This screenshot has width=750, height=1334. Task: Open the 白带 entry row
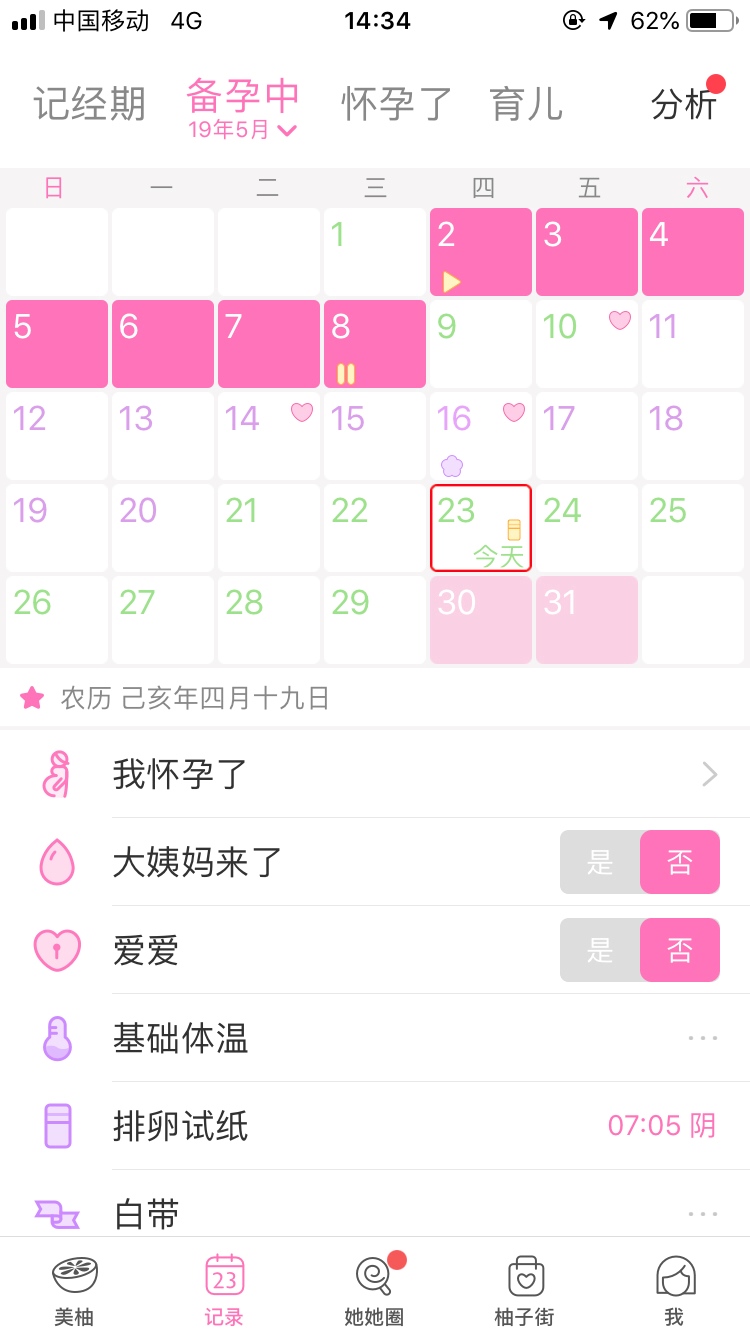click(x=375, y=1212)
